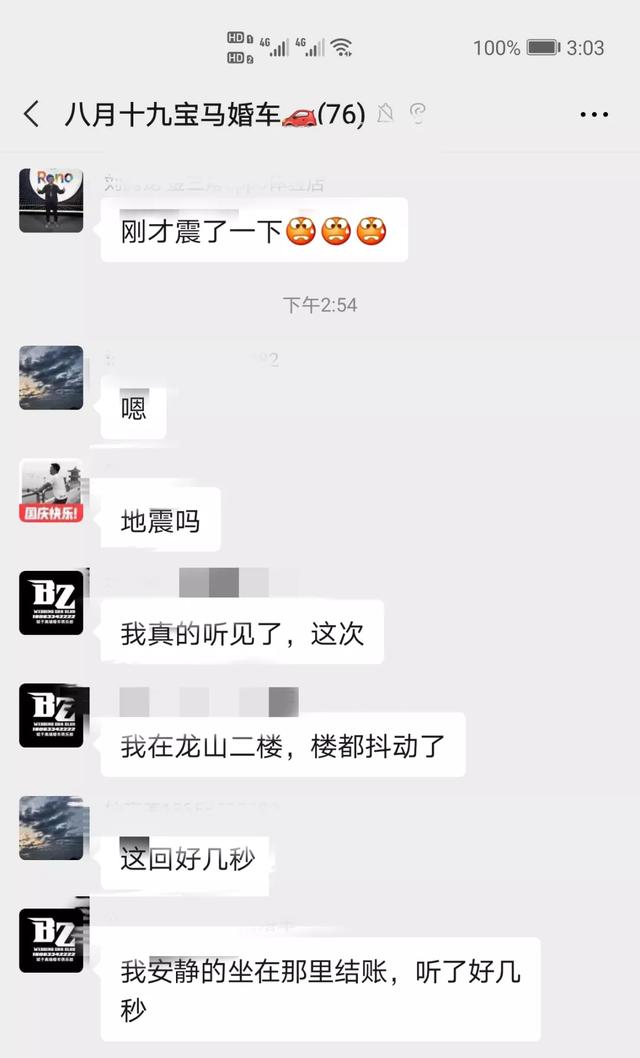Screen dimensions: 640x1058
Task: Open the avatar beside '地震吗'
Action: click(x=51, y=492)
